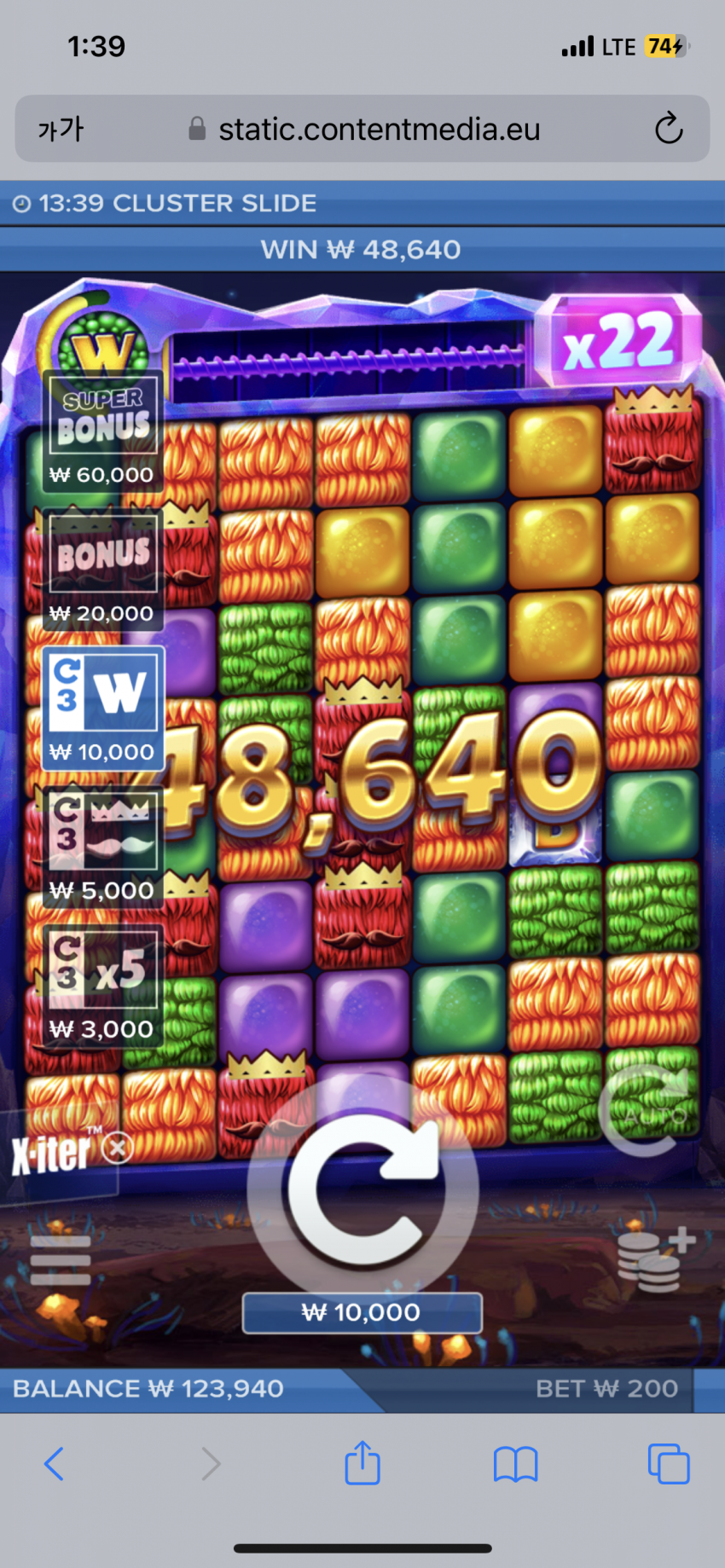Viewport: 725px width, 1568px height.
Task: Show all open Safari tabs
Action: [668, 1464]
